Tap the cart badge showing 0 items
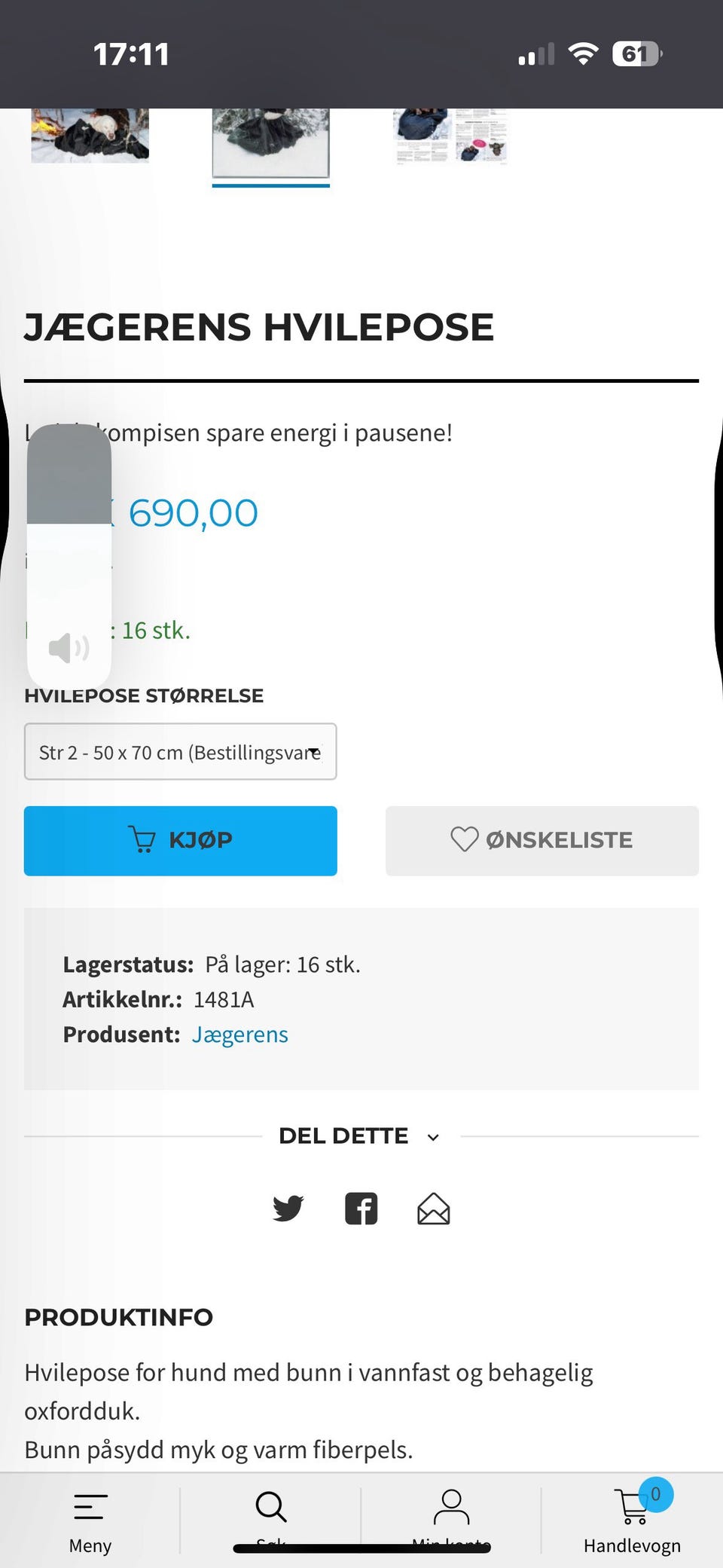Viewport: 723px width, 1568px height. click(x=655, y=1494)
